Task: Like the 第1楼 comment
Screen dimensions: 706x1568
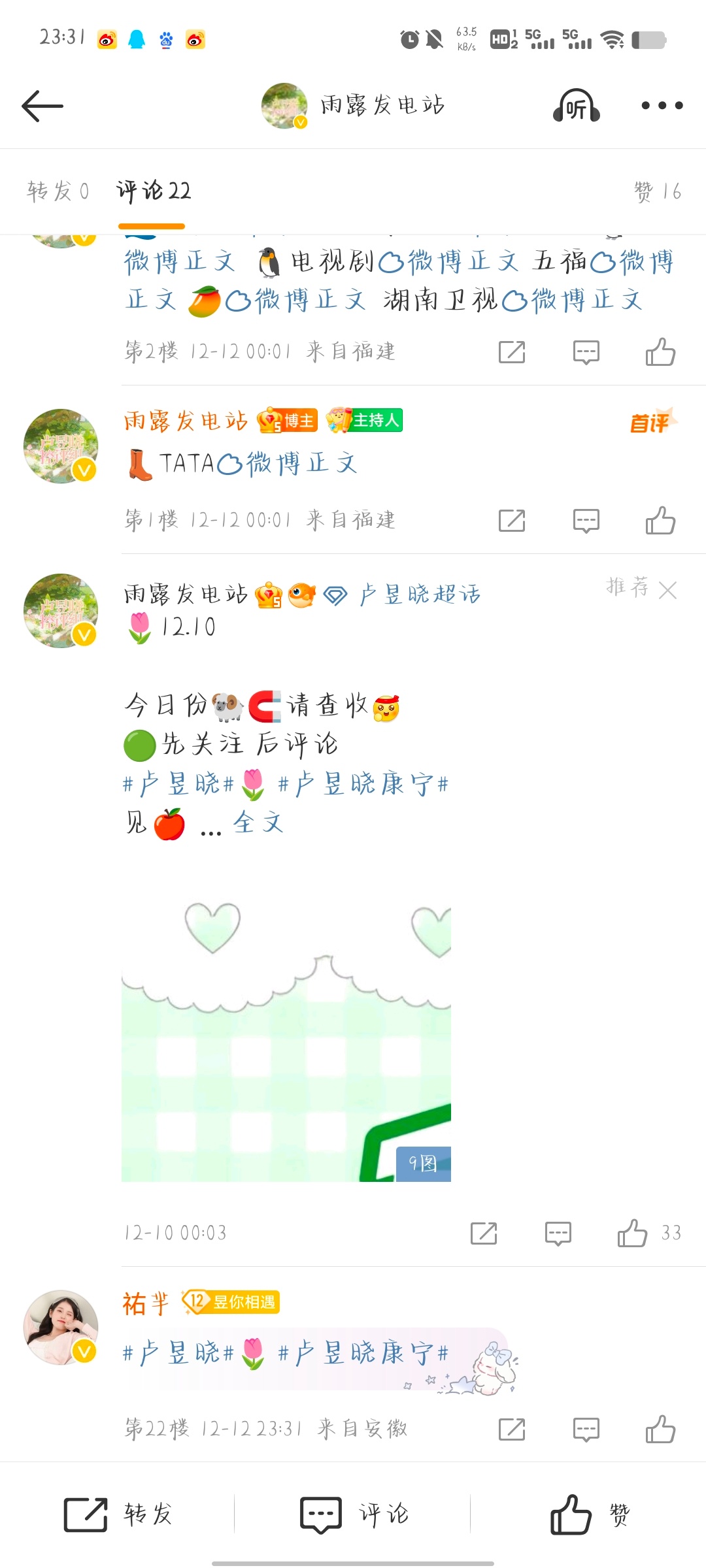Action: [660, 521]
